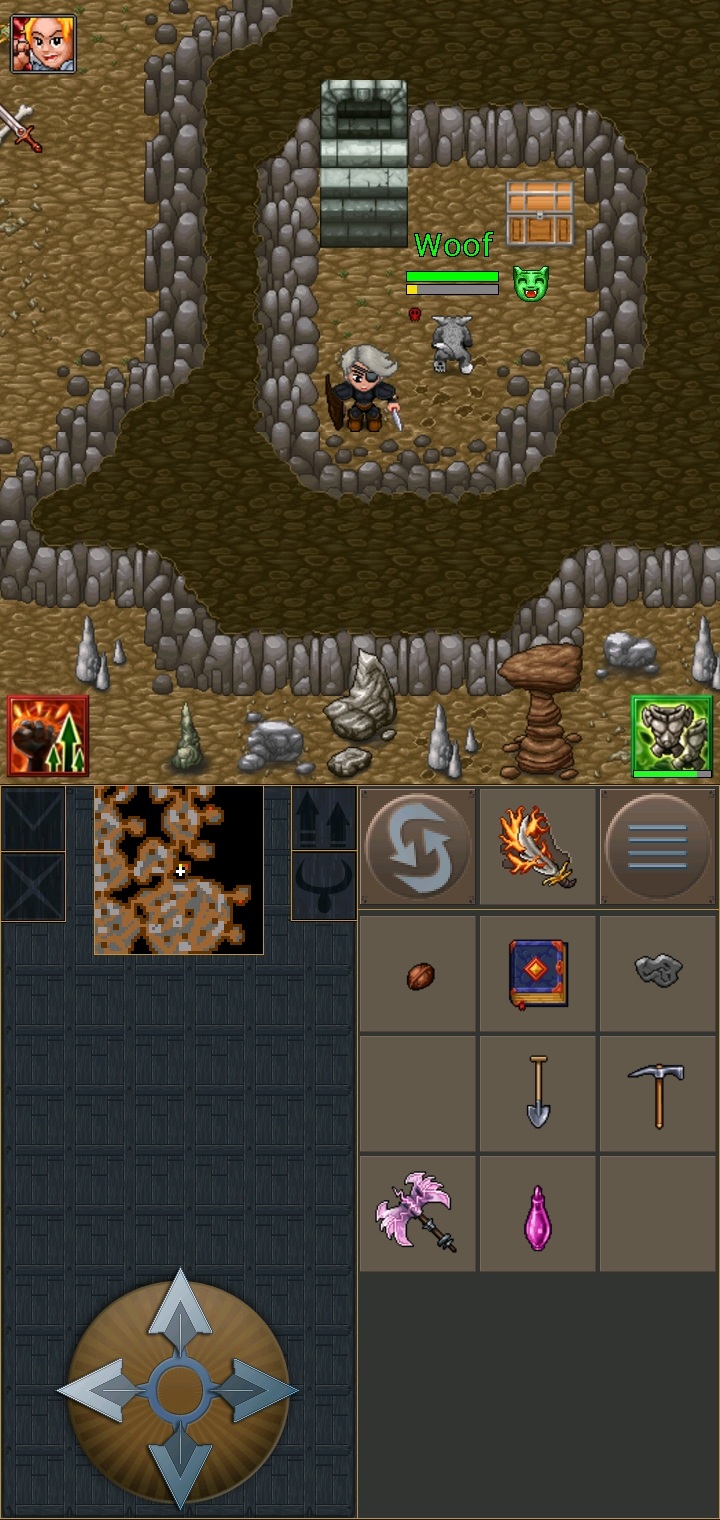Select the equipped flaming sword slot
The width and height of the screenshot is (720, 1520).
pyautogui.click(x=538, y=847)
